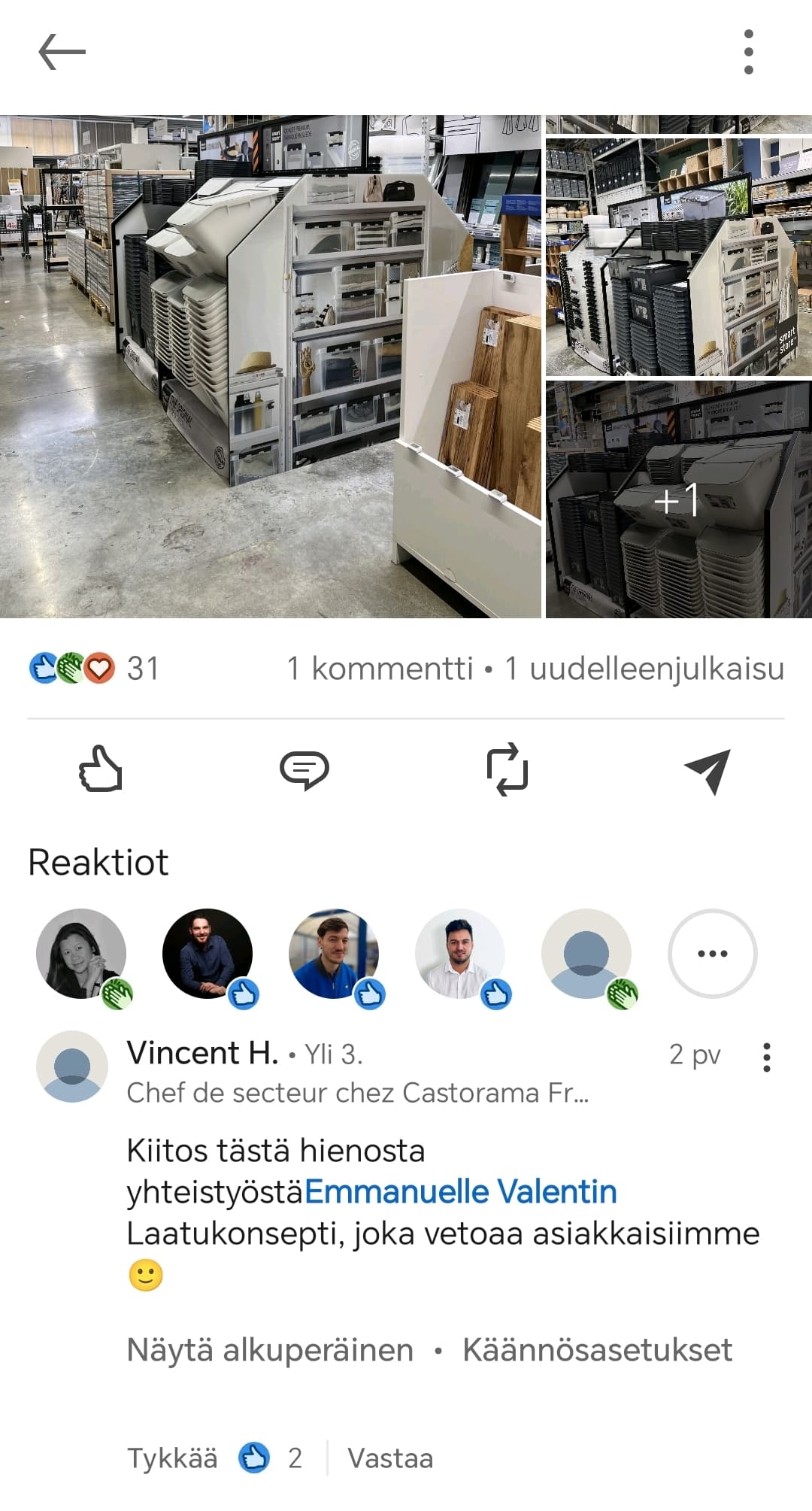Tap Tykkää on Vincent's comment
Viewport: 812px width, 1511px height.
click(x=172, y=1458)
